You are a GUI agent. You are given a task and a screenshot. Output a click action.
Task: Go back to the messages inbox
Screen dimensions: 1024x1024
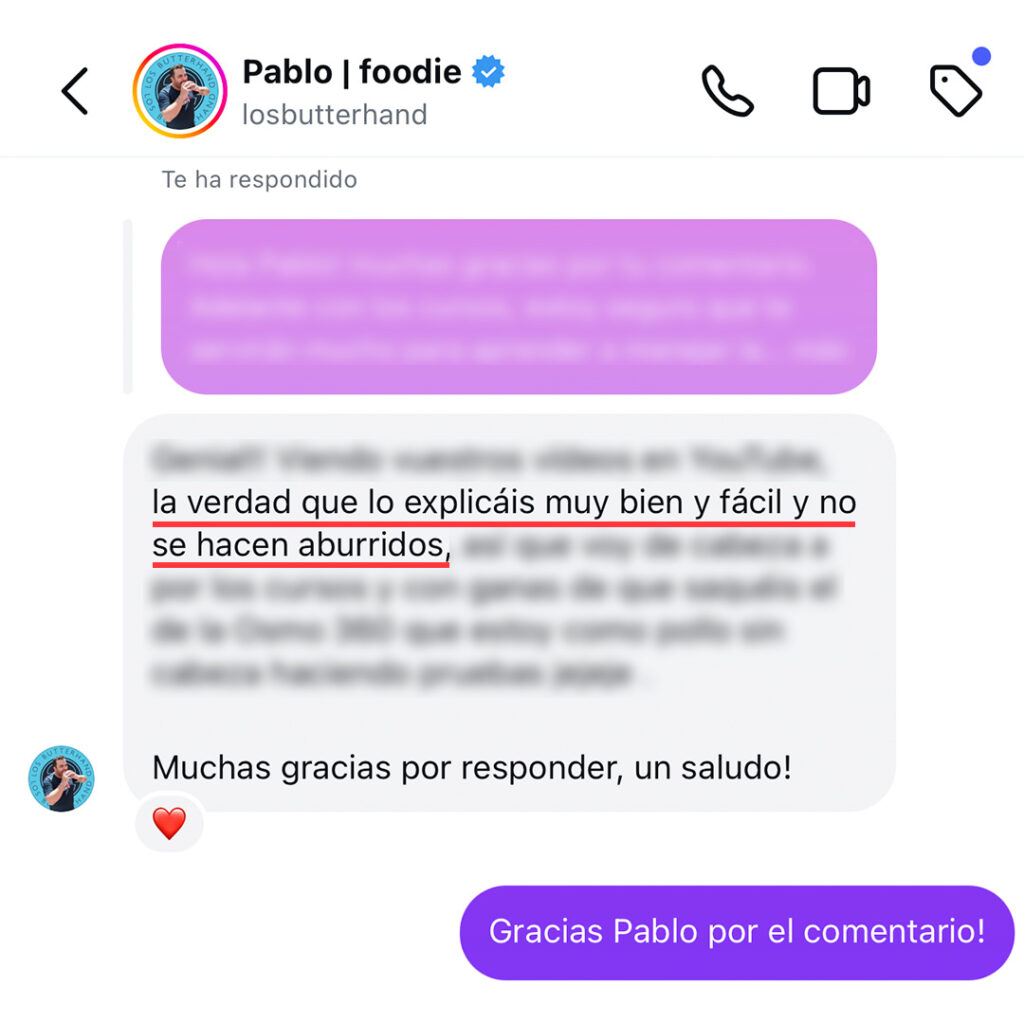pyautogui.click(x=75, y=91)
